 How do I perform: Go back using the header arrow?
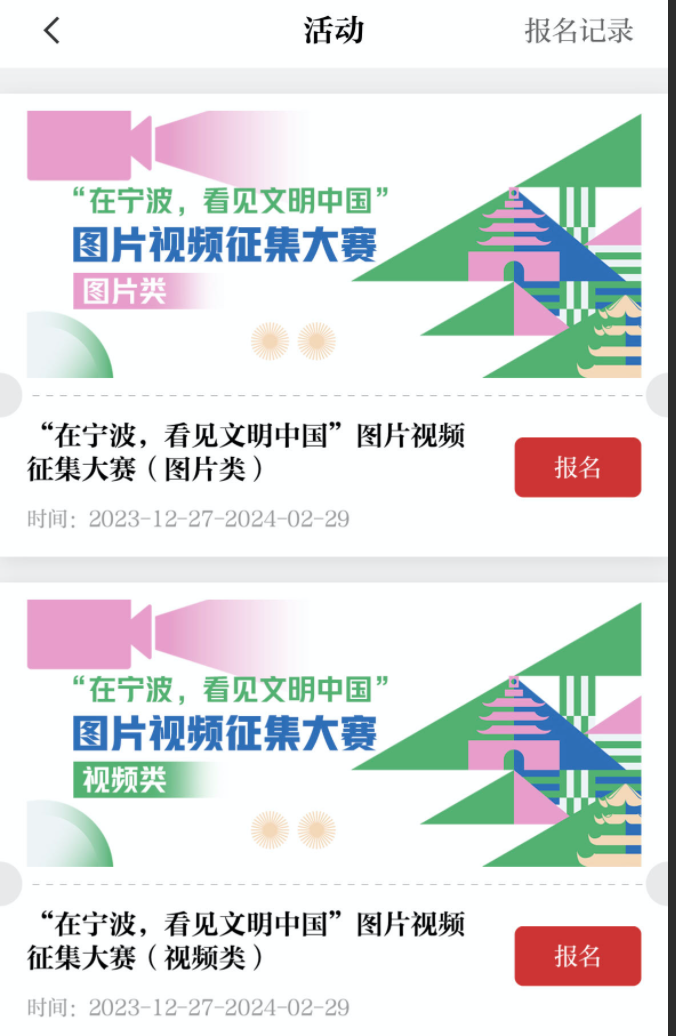pos(52,31)
